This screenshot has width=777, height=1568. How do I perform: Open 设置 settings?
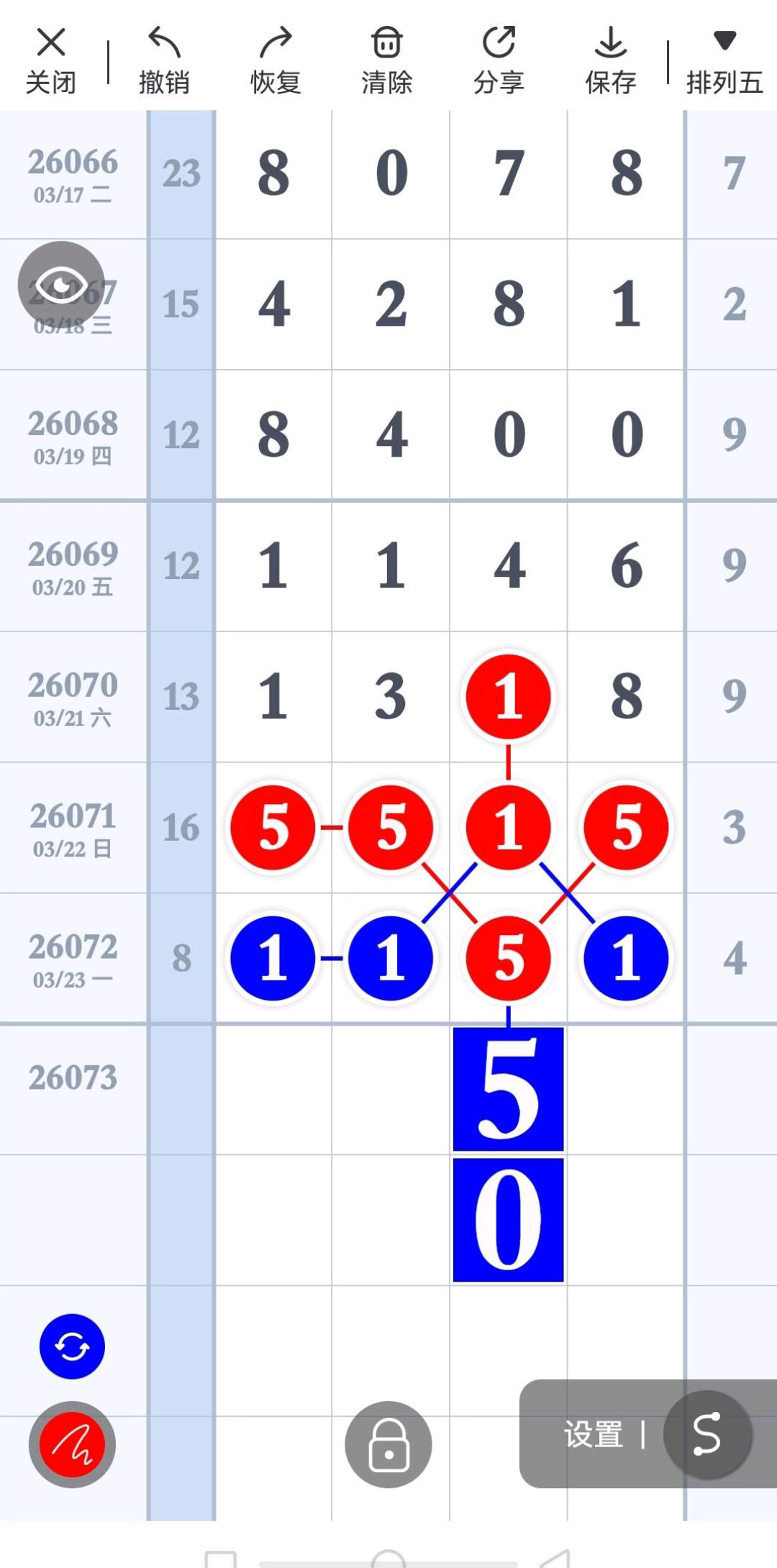pos(593,1434)
